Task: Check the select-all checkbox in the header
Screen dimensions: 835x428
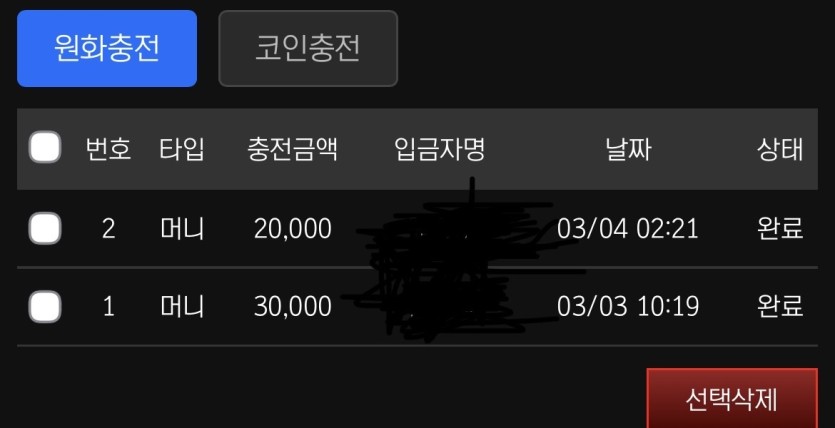Action: (45, 148)
